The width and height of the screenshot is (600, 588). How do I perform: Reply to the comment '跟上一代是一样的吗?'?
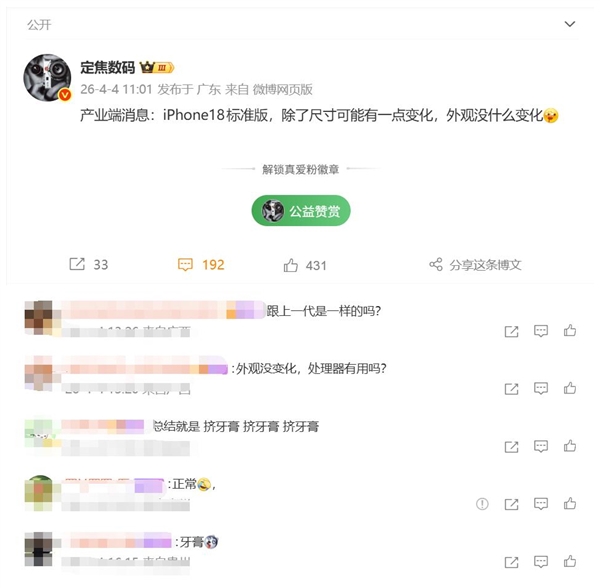(x=541, y=331)
